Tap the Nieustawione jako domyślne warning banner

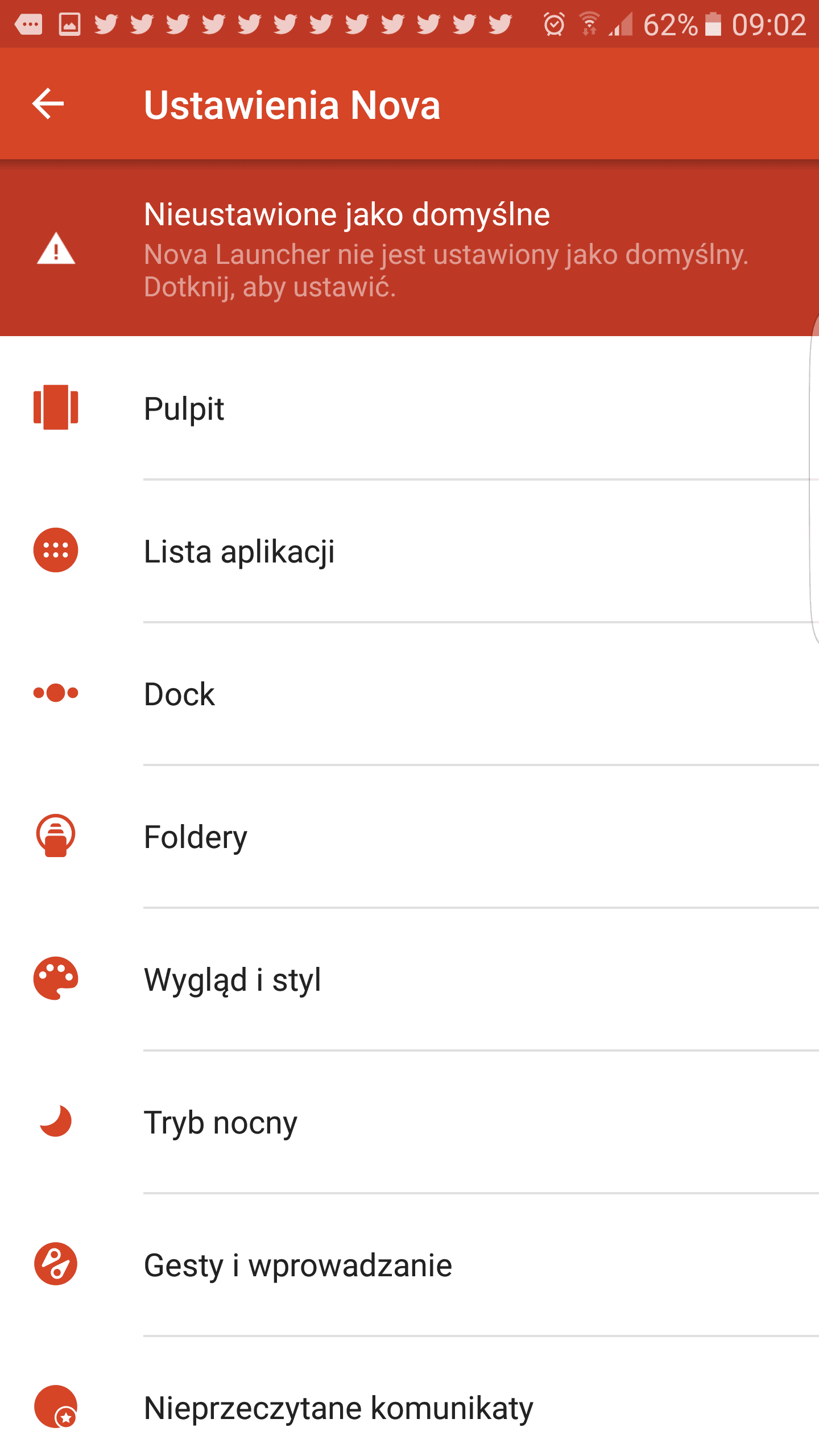409,249
